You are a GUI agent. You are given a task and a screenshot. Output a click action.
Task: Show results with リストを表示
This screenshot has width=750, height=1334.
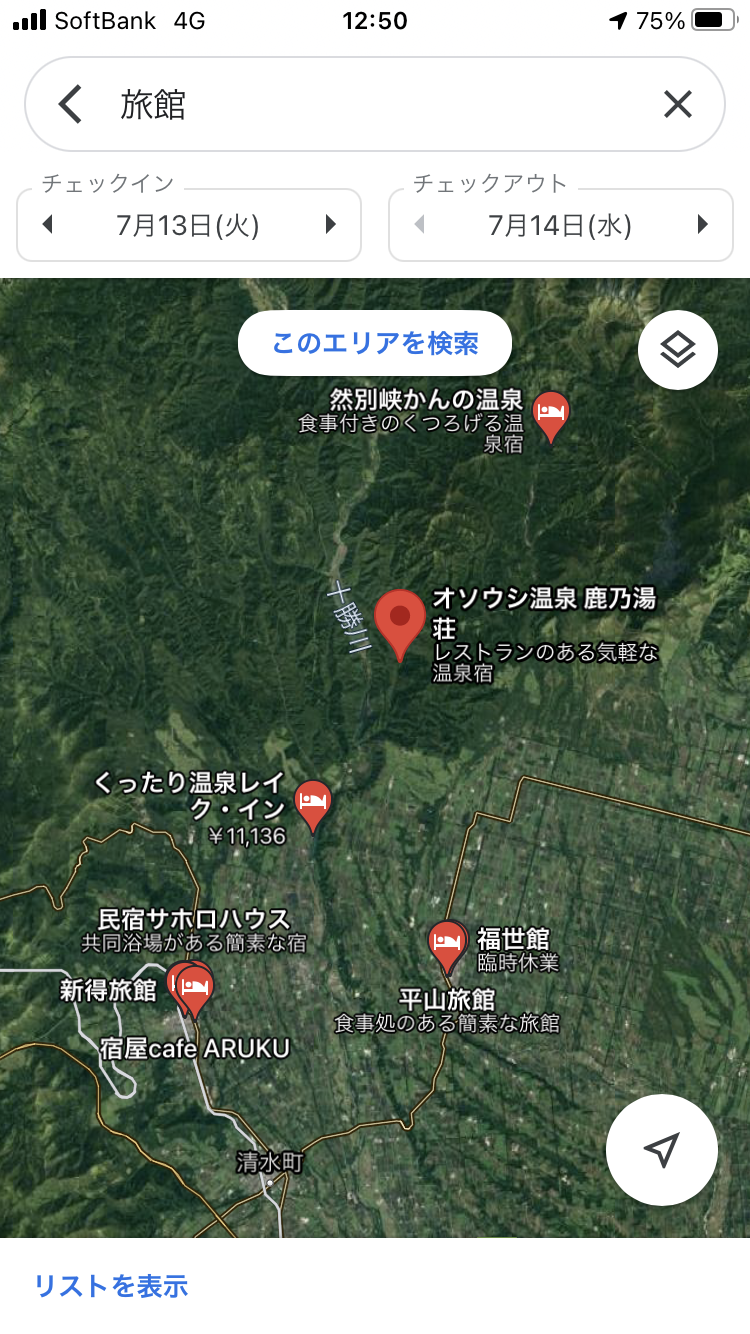point(111,1286)
